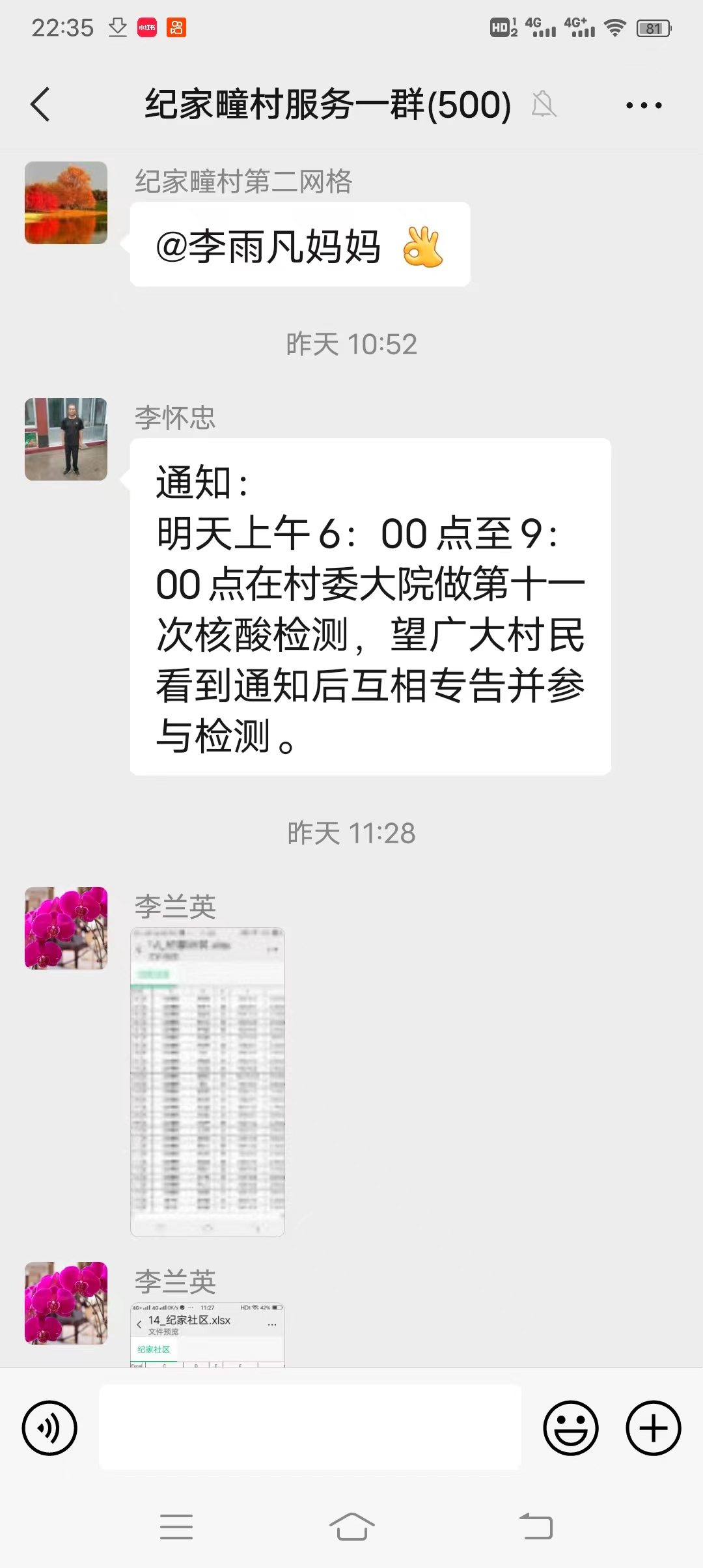Open group chat options menu
The width and height of the screenshot is (703, 1568).
coord(644,105)
